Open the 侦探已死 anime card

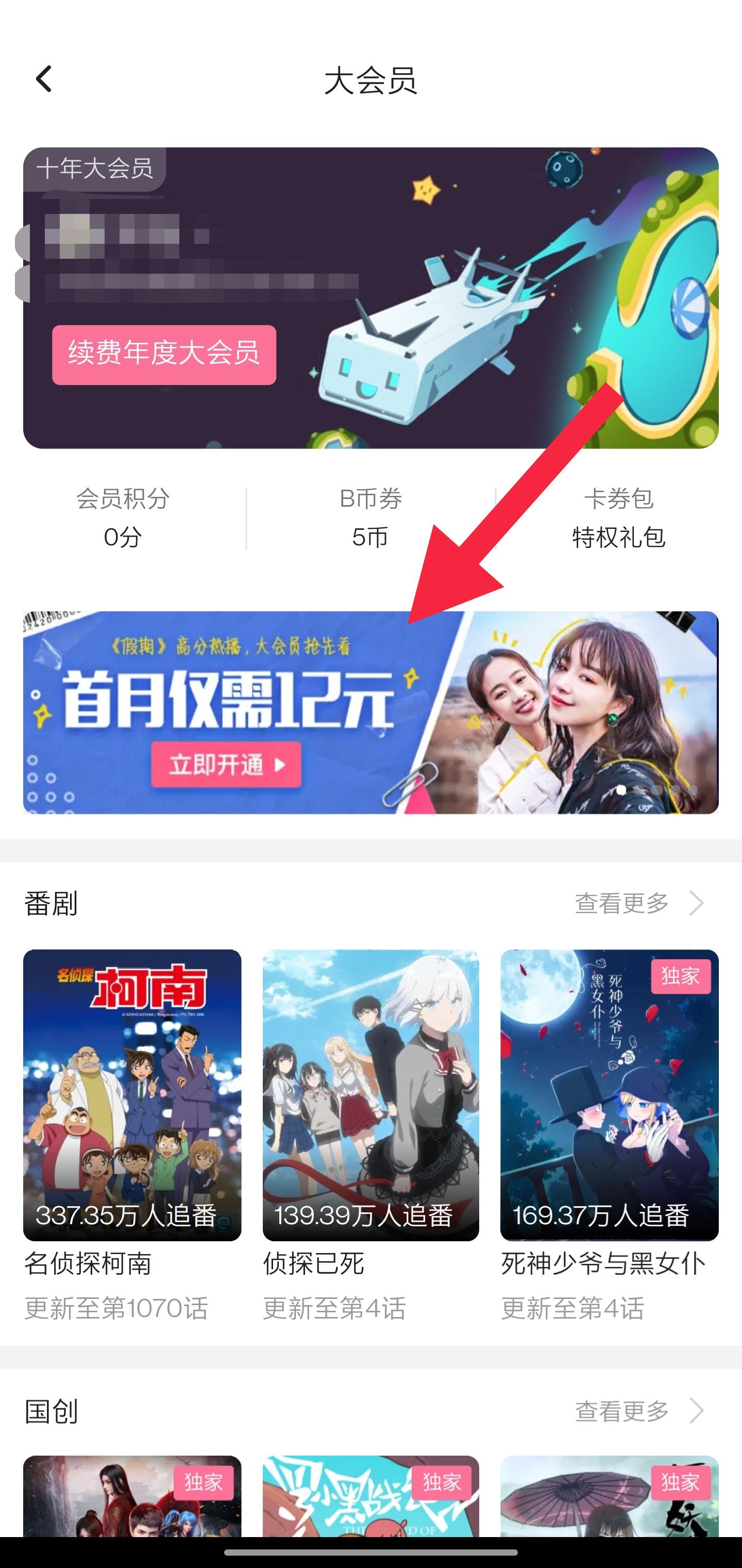(370, 1095)
